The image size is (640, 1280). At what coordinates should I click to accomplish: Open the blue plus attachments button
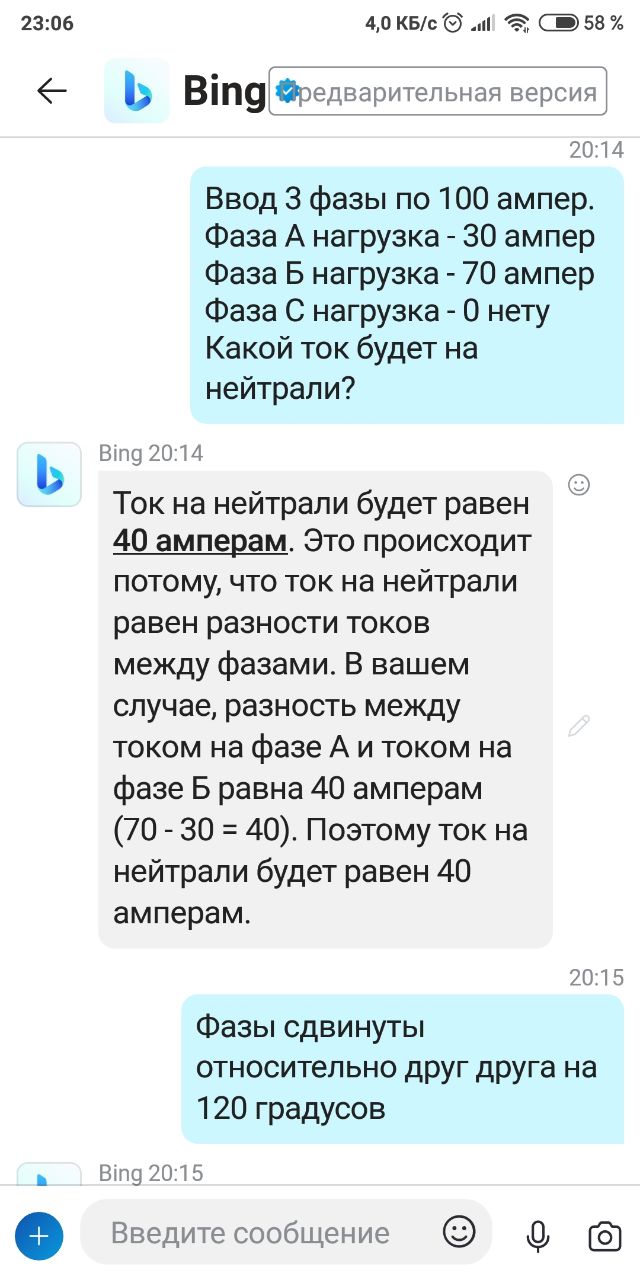(x=38, y=1236)
